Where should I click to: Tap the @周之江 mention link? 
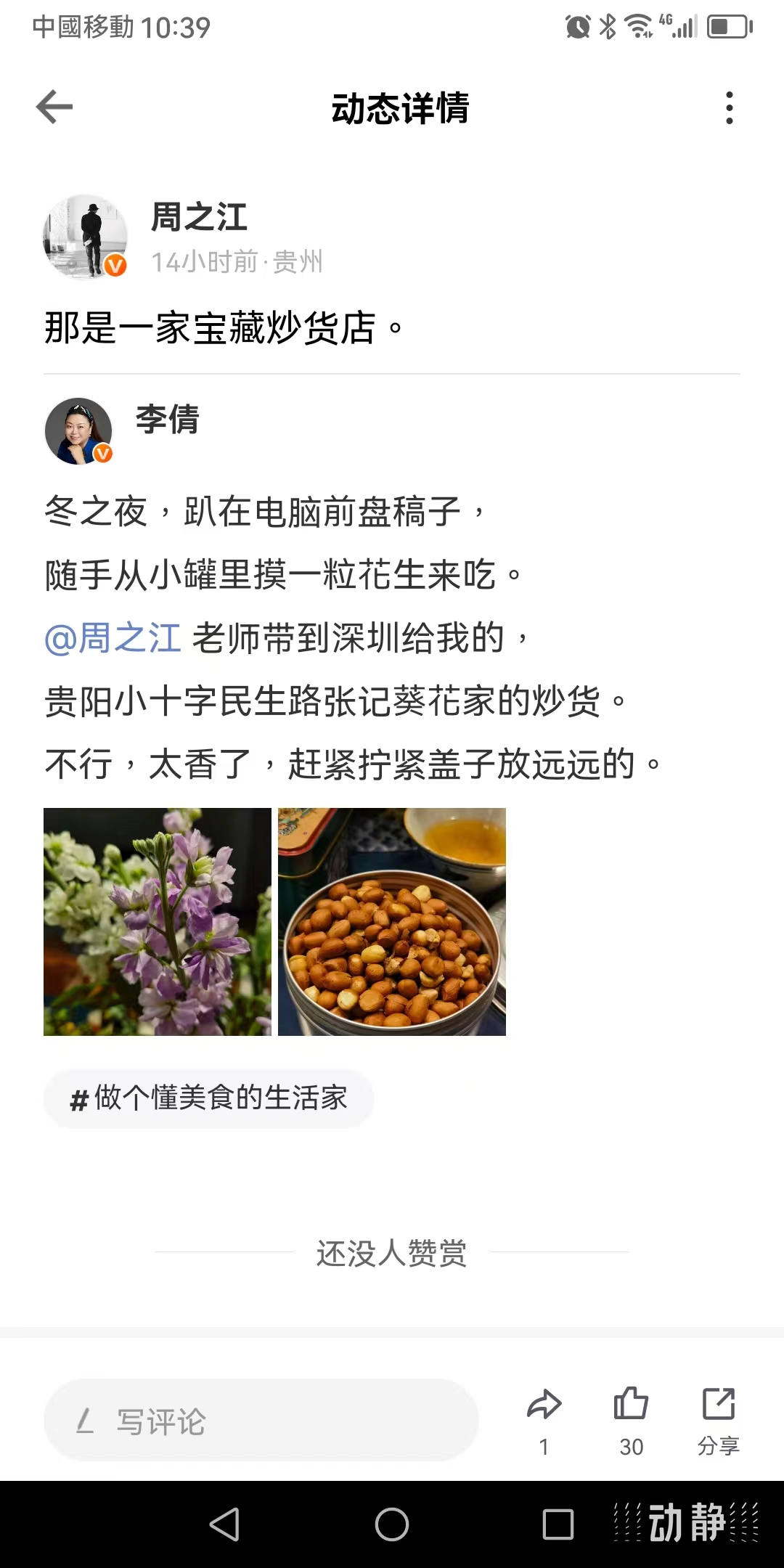point(113,638)
